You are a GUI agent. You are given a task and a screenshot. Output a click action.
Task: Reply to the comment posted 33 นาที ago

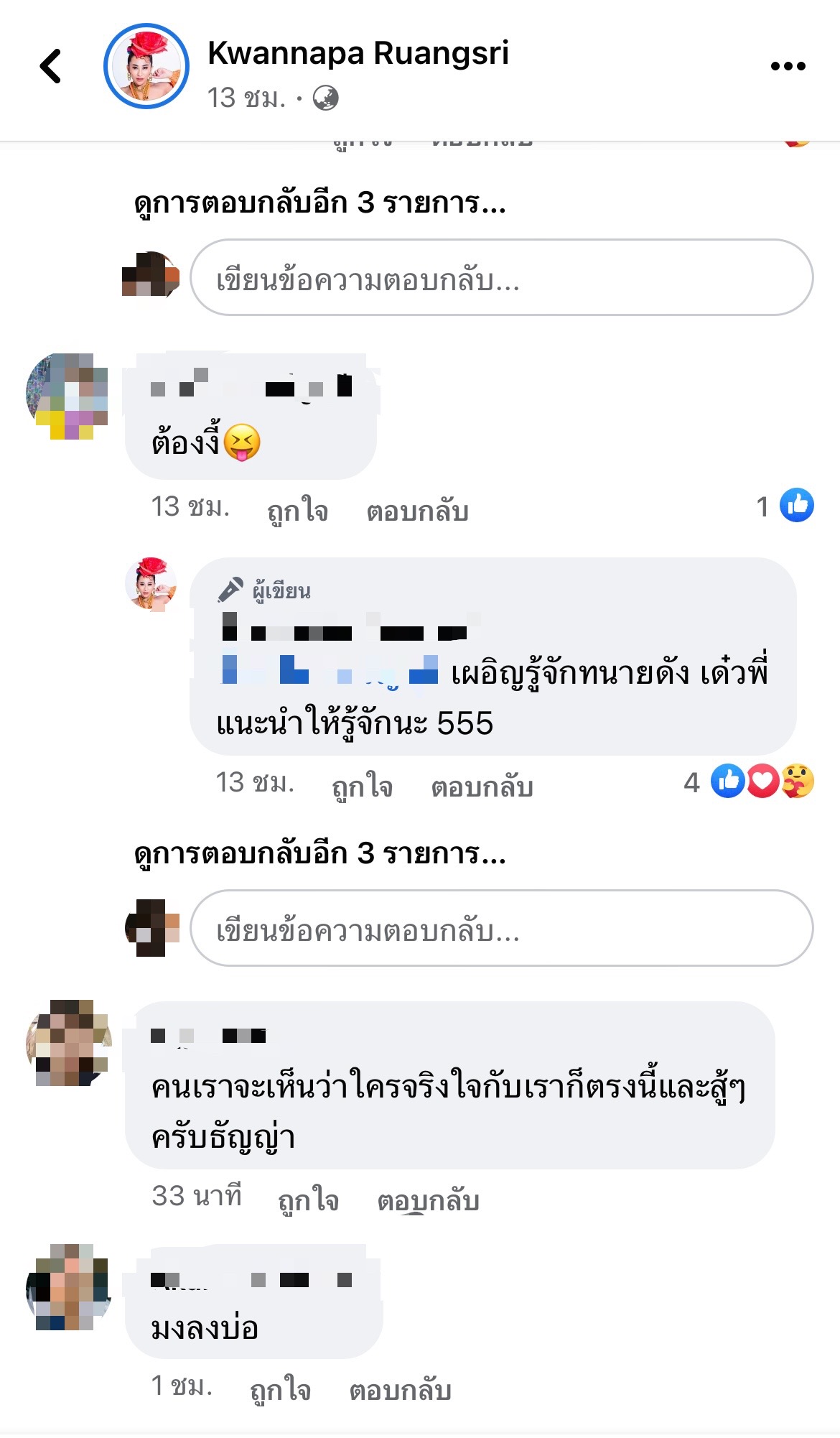(428, 1200)
